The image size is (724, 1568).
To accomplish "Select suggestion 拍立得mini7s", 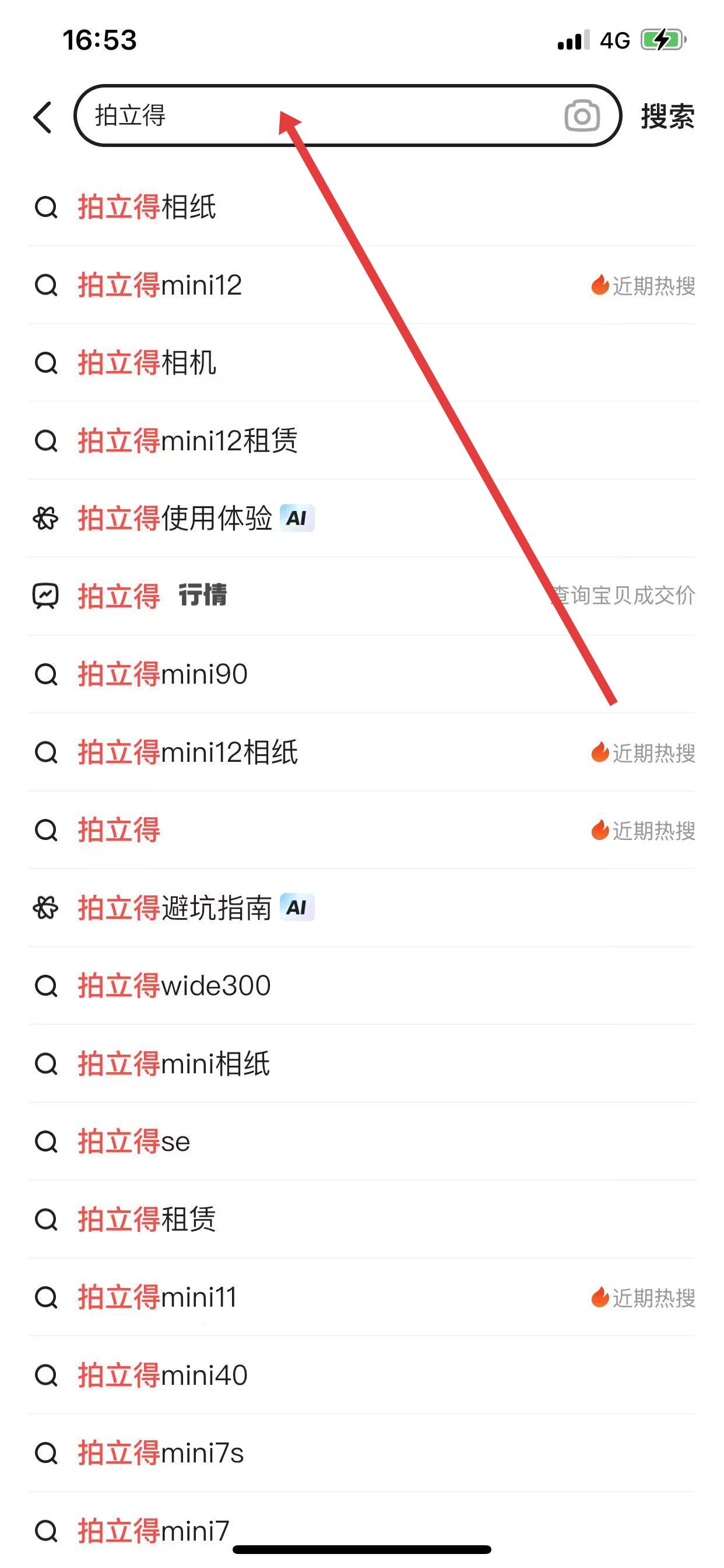I will pyautogui.click(x=161, y=1454).
